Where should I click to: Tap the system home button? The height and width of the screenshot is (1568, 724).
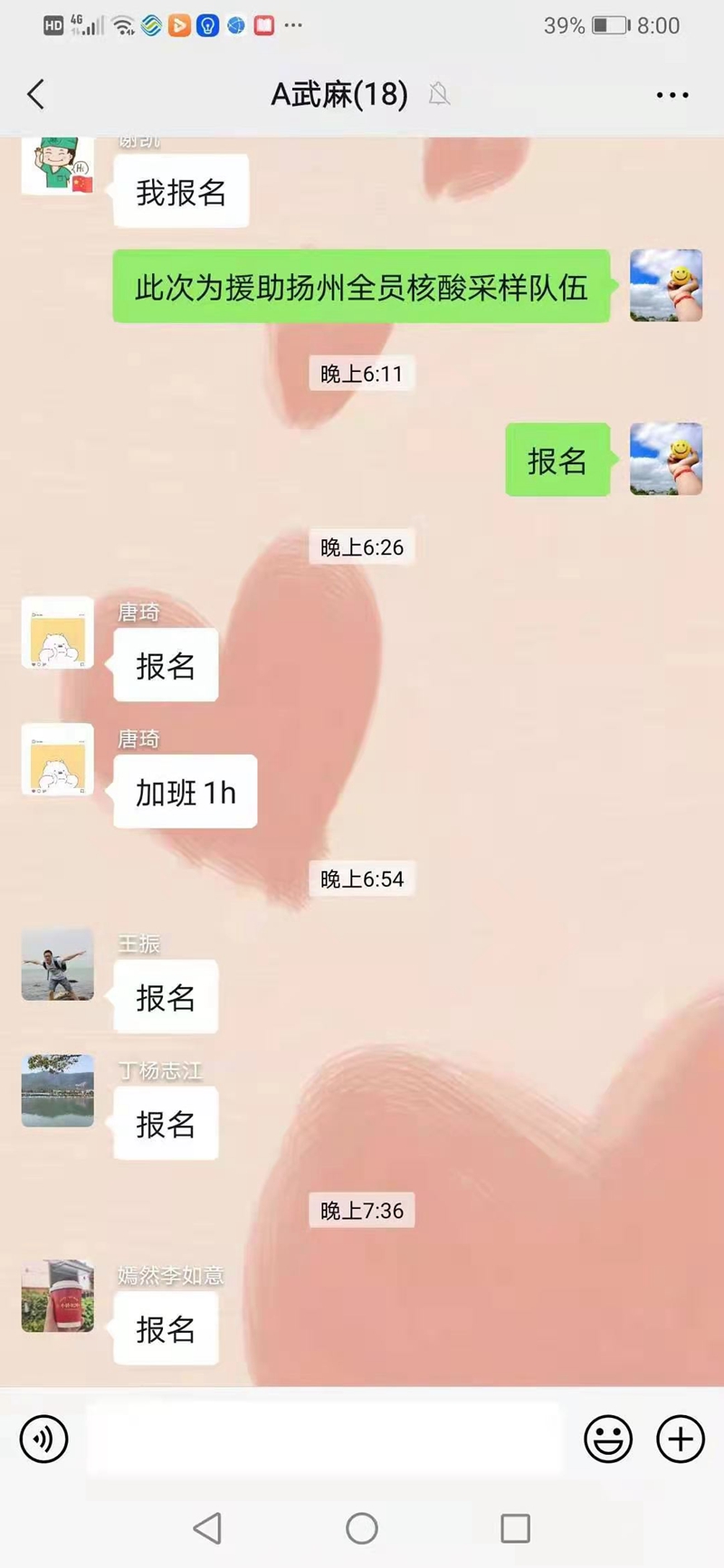(362, 1528)
